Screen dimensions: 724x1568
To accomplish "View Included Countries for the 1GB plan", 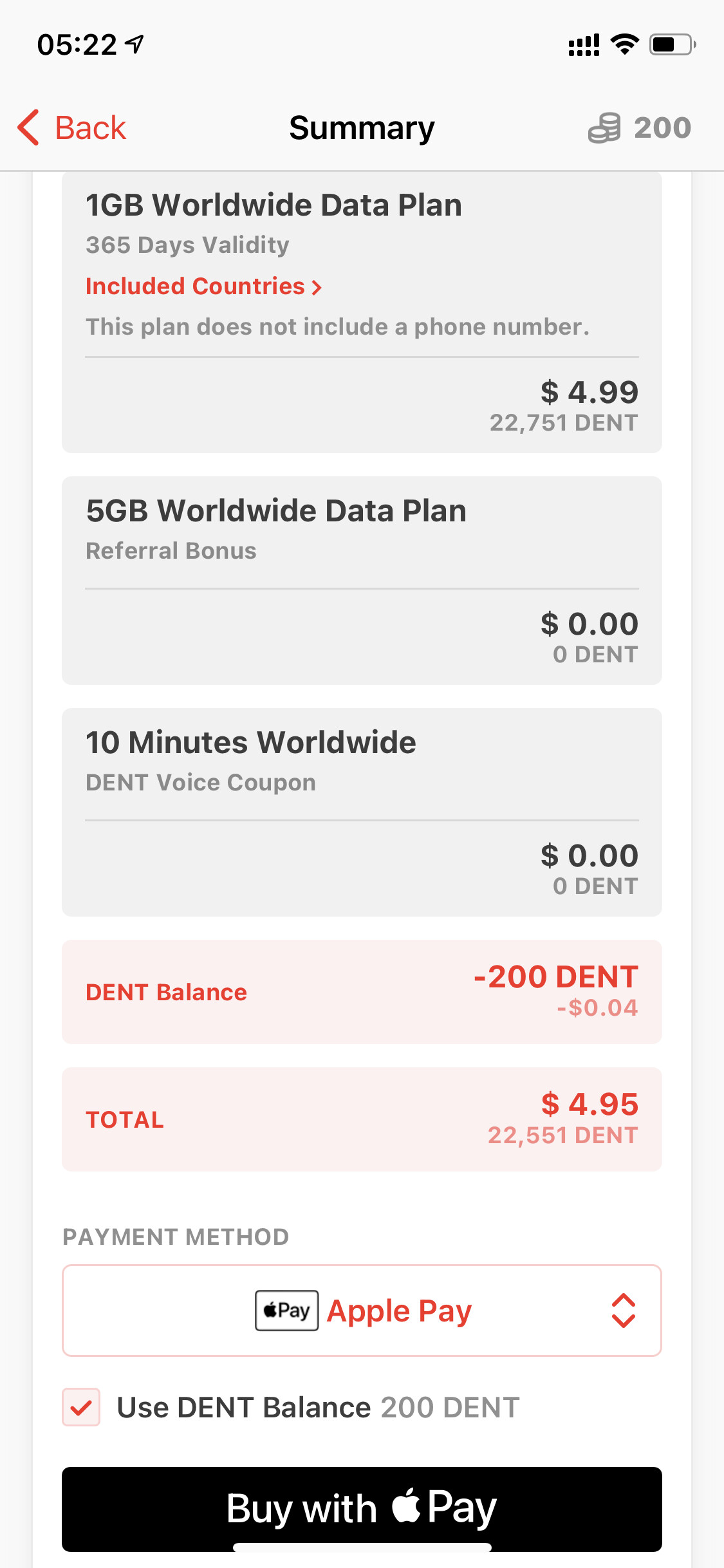I will click(x=203, y=286).
